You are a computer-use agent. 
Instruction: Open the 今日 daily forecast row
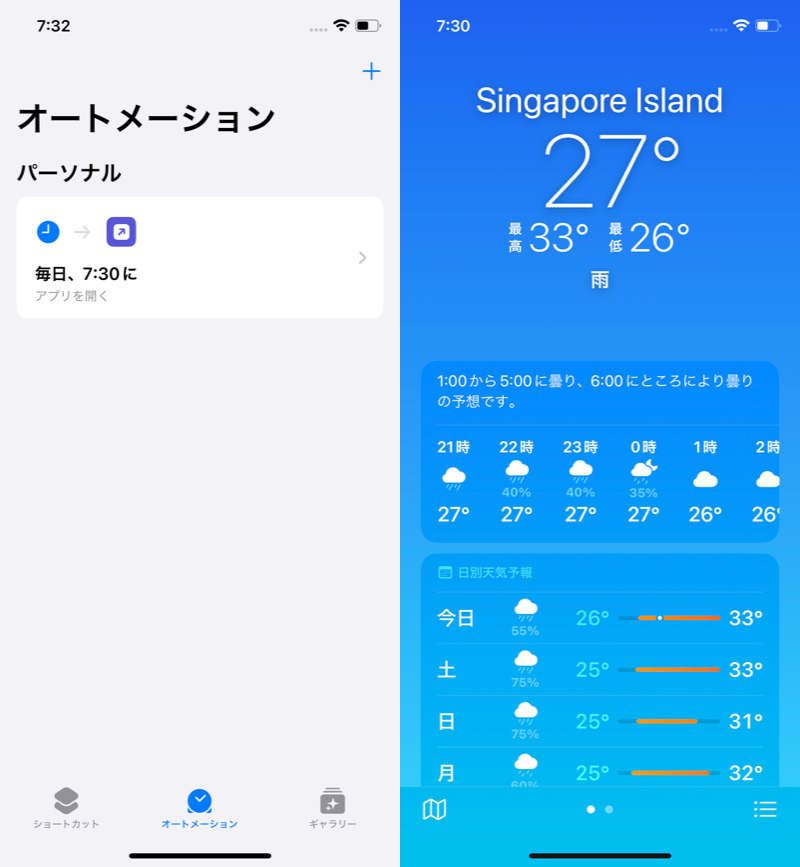[599, 619]
